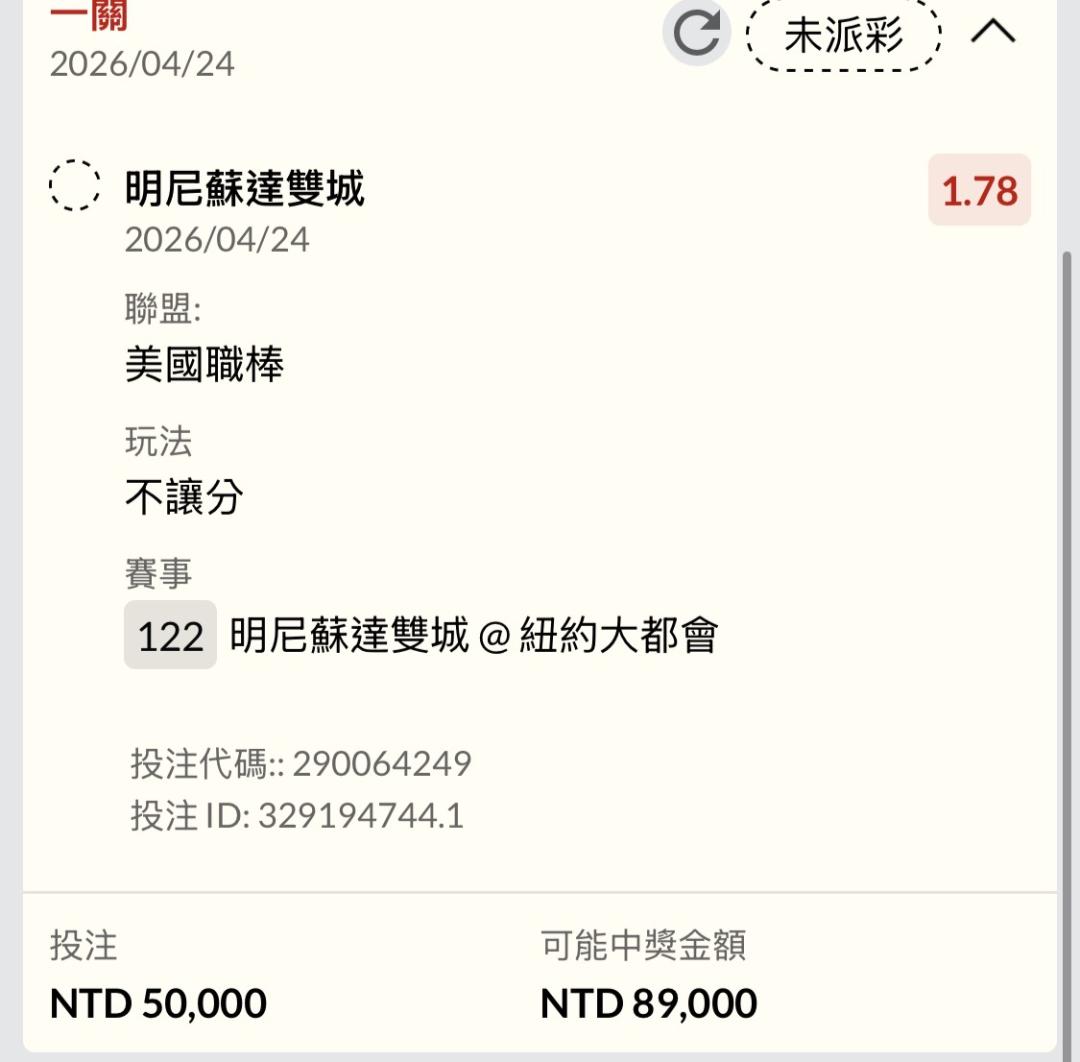1080x1062 pixels.
Task: Collapse the 一關 bet details
Action: point(992,33)
